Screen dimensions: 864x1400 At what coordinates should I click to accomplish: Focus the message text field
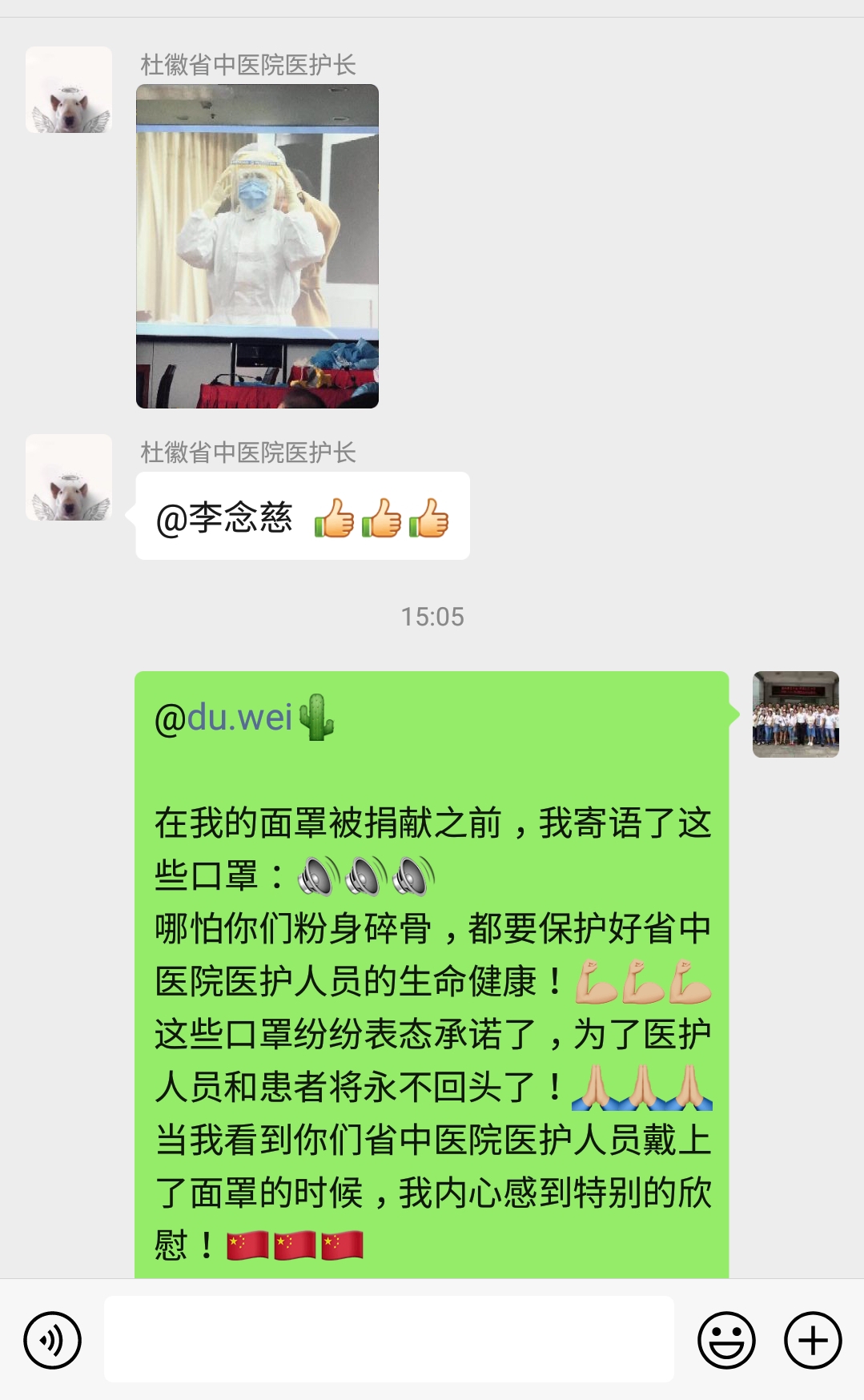[388, 1339]
